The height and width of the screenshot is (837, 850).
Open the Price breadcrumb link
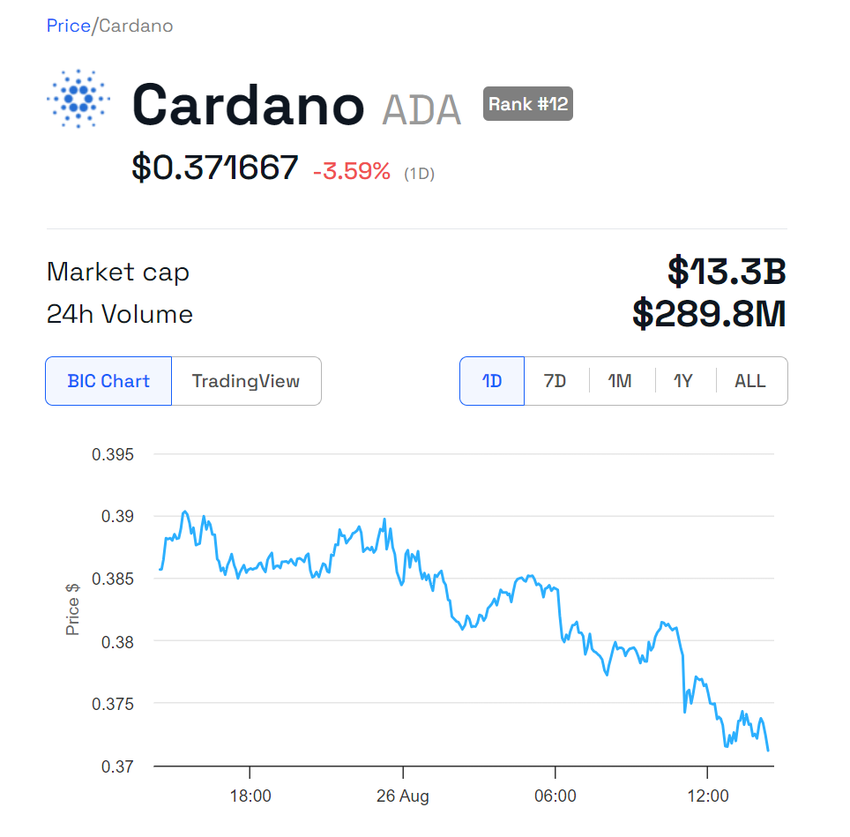pyautogui.click(x=68, y=26)
